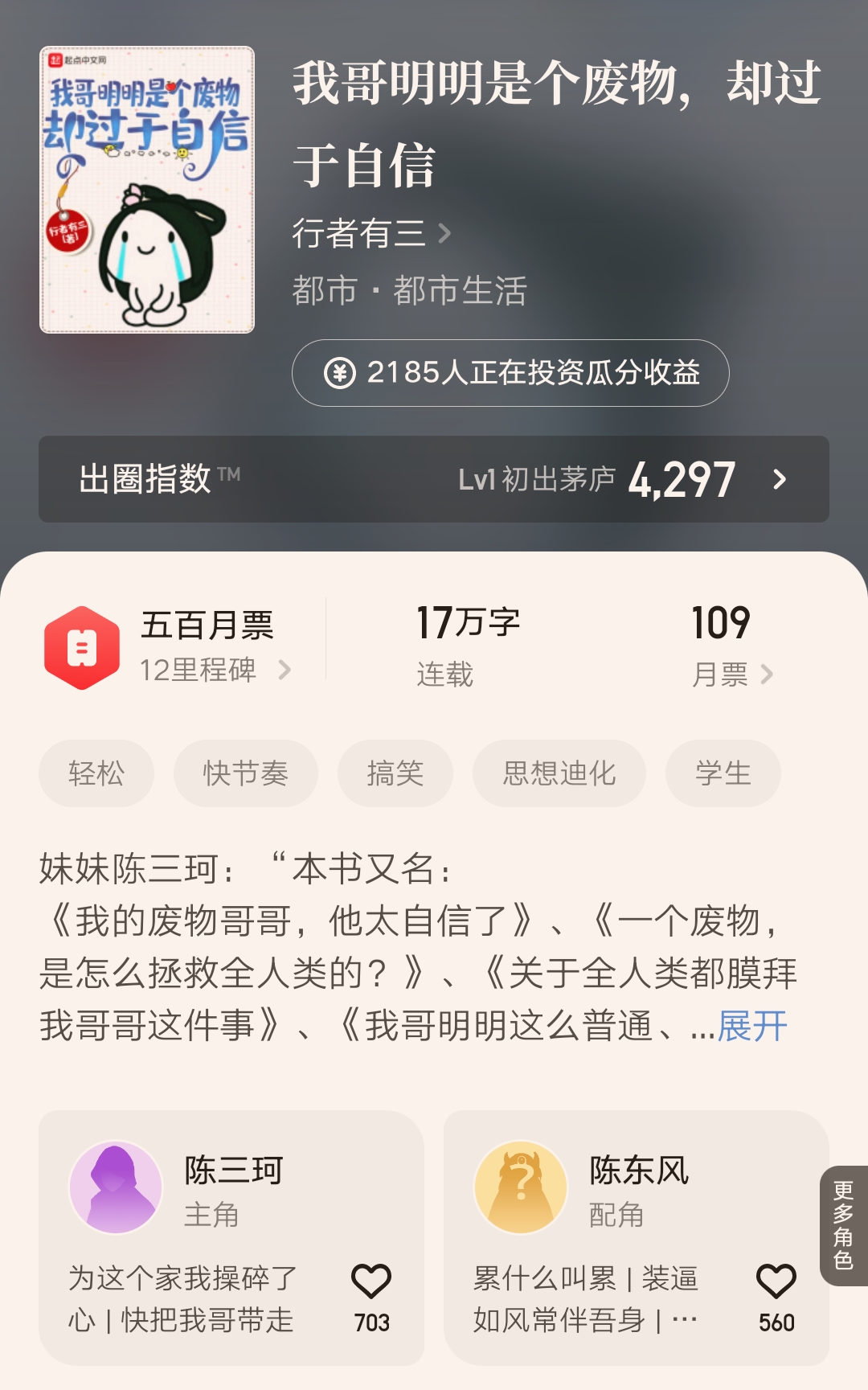Select the 轻松 tag
Screen dimensions: 868x1390
pos(96,773)
